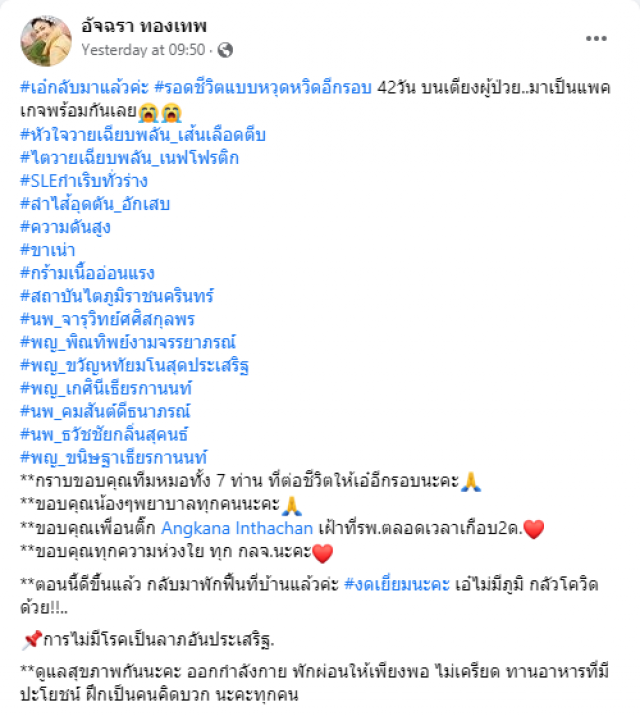Open the post timestamp Yesterday at 09:50
Viewport: 640px width, 716px height.
pyautogui.click(x=143, y=49)
